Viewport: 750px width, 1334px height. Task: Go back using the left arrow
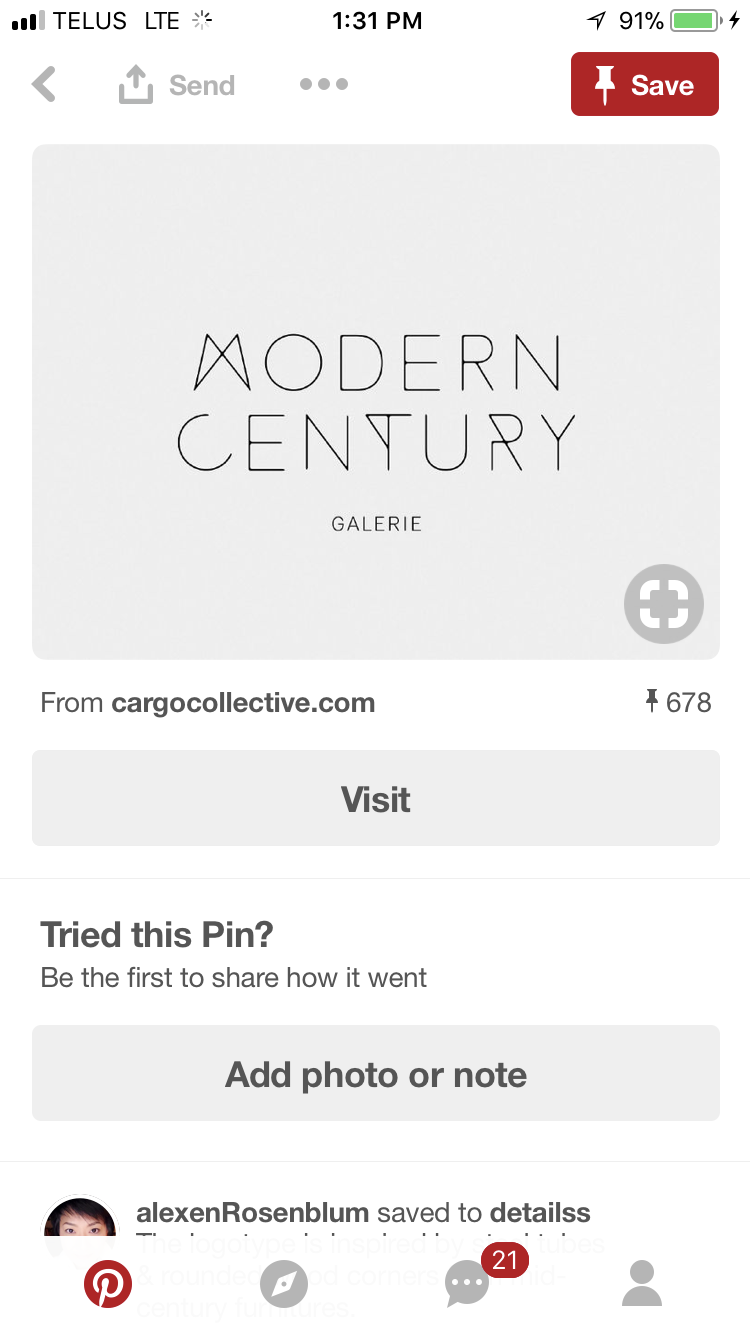tap(44, 85)
